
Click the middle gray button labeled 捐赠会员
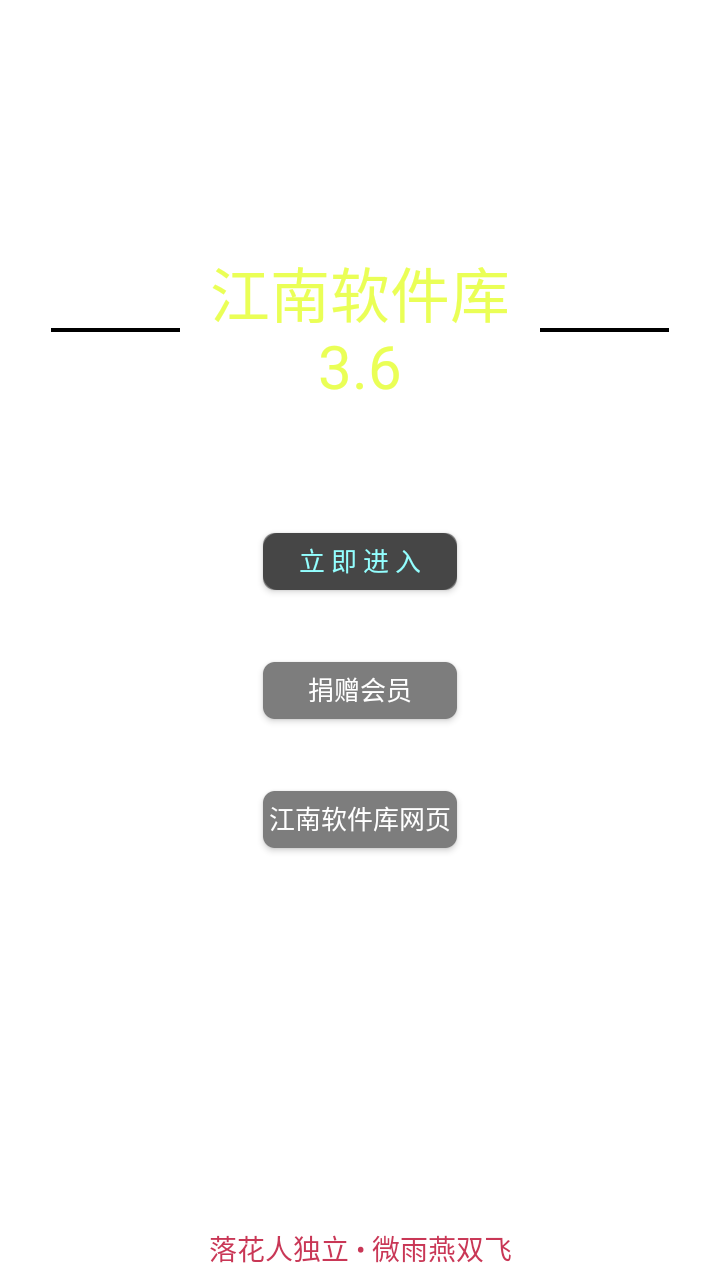360,690
